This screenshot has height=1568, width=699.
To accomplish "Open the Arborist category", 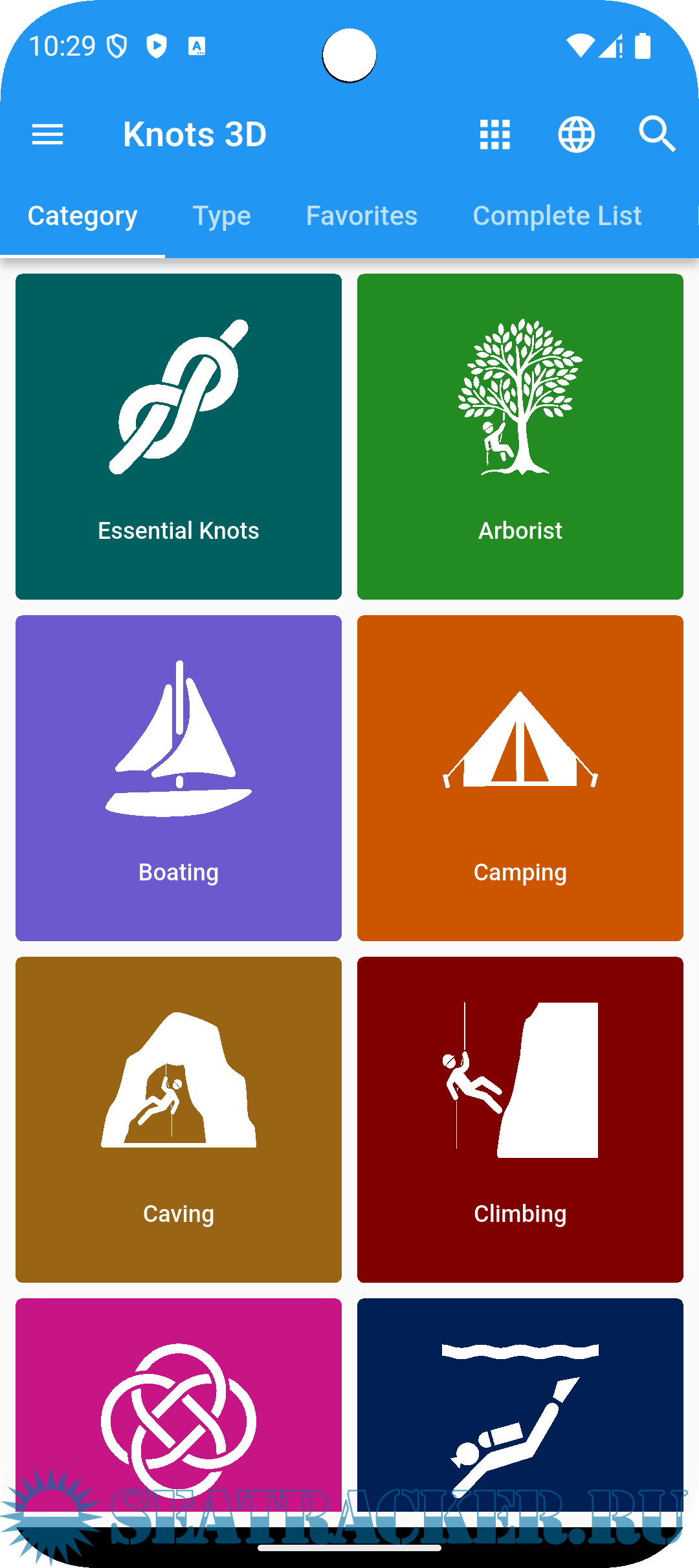I will [x=520, y=437].
